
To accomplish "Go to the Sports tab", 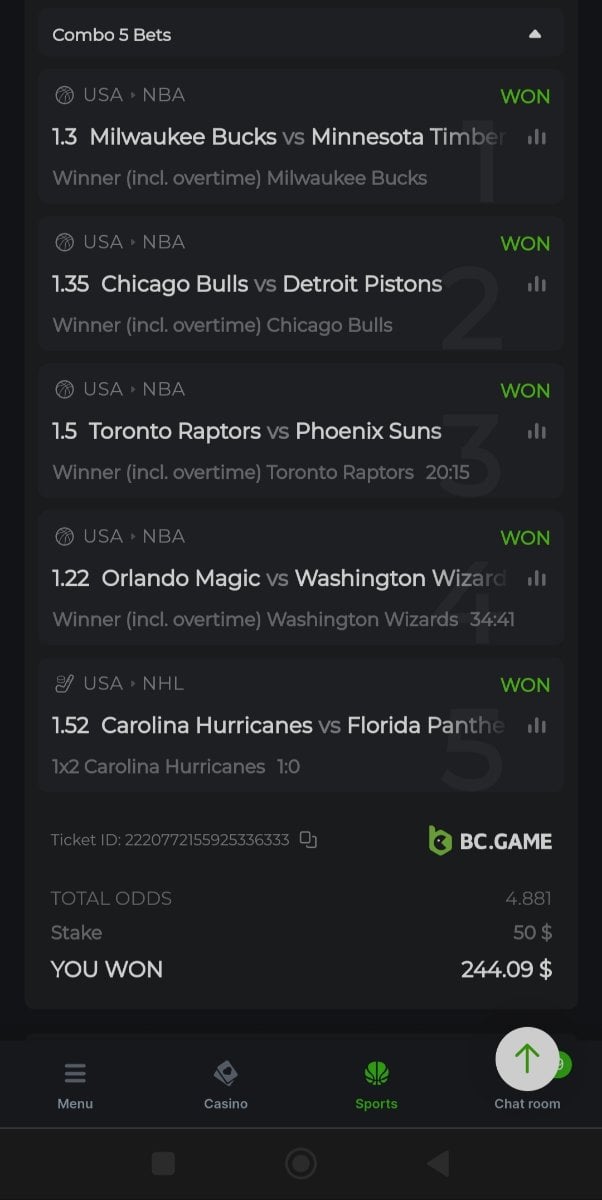I will [376, 1085].
